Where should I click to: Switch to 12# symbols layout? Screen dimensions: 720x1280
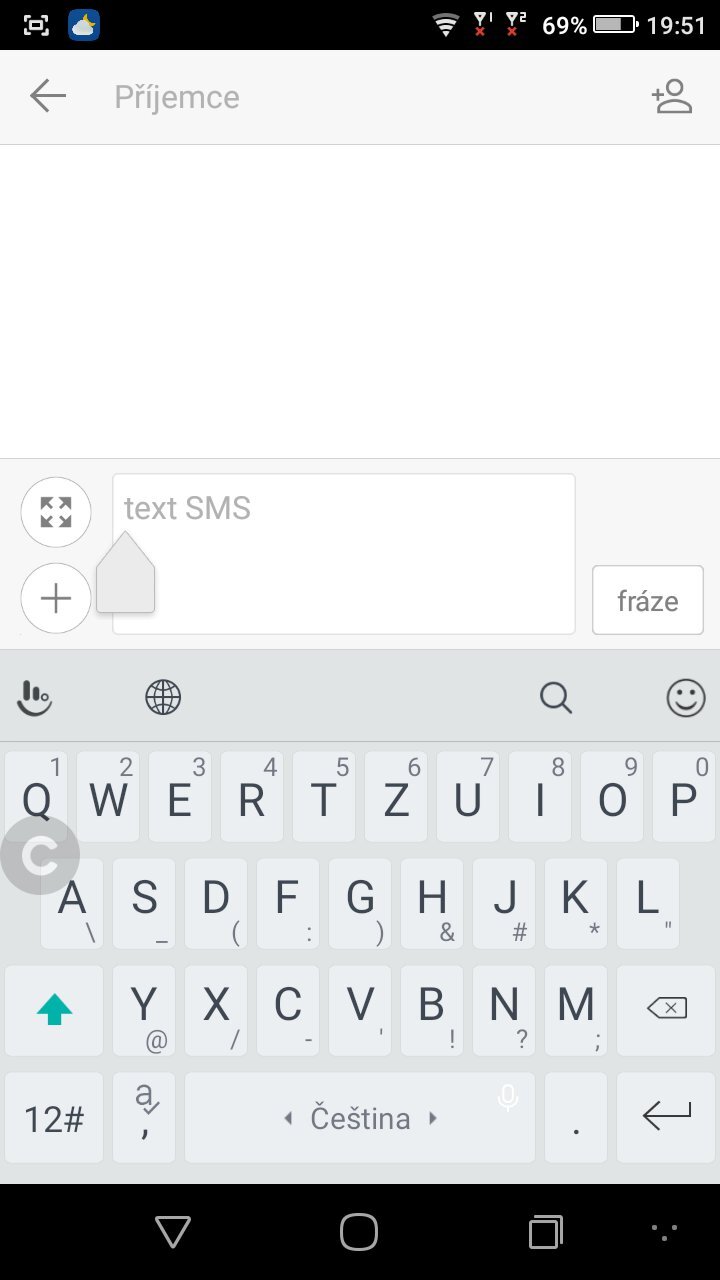point(53,1117)
